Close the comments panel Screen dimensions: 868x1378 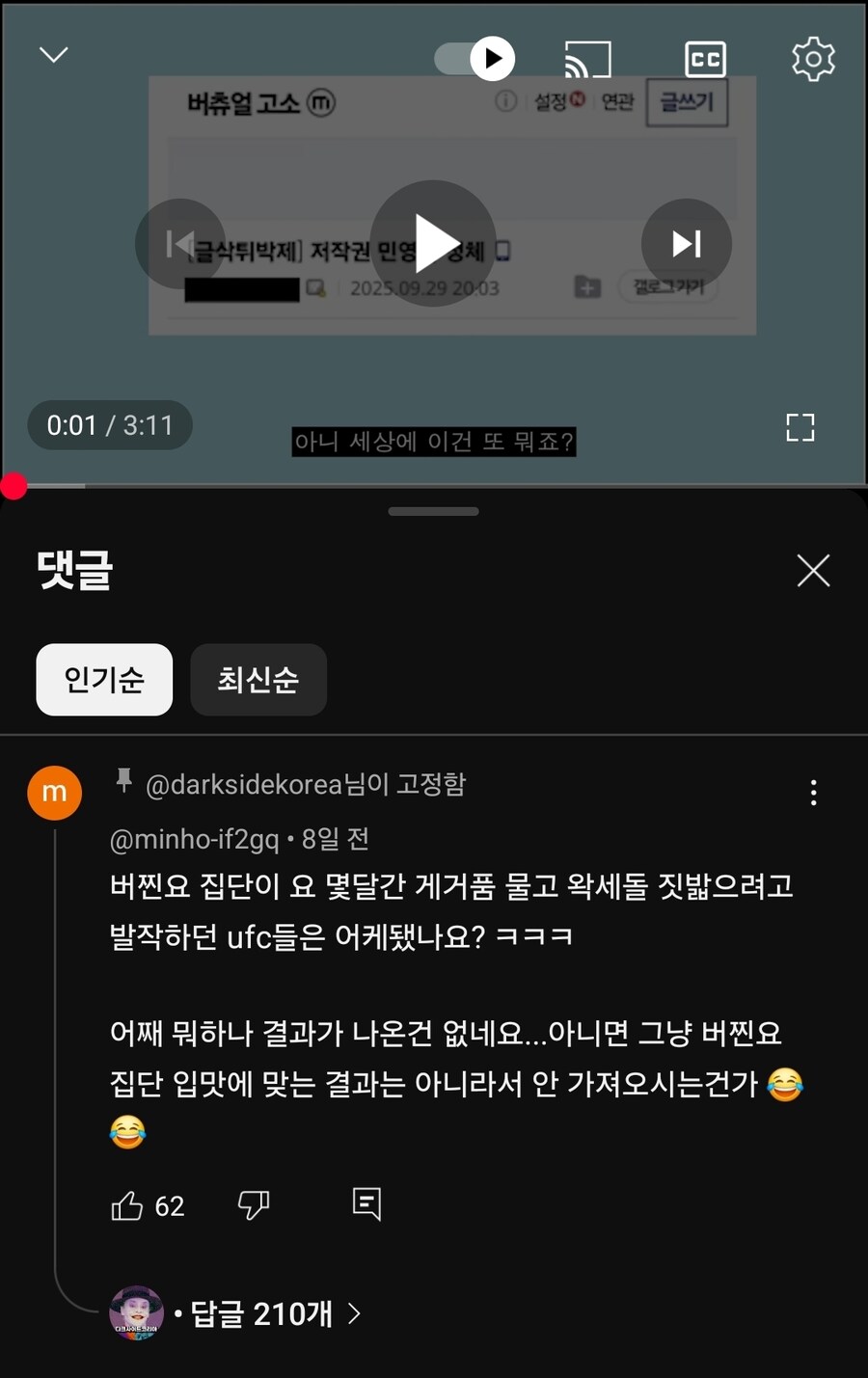click(x=813, y=571)
